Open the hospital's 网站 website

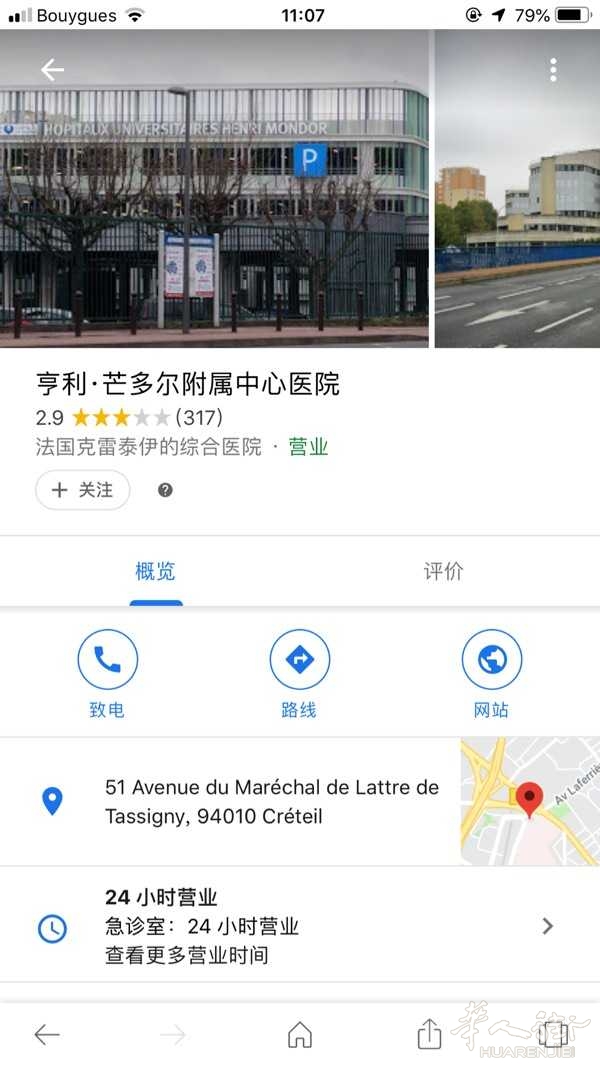point(491,674)
